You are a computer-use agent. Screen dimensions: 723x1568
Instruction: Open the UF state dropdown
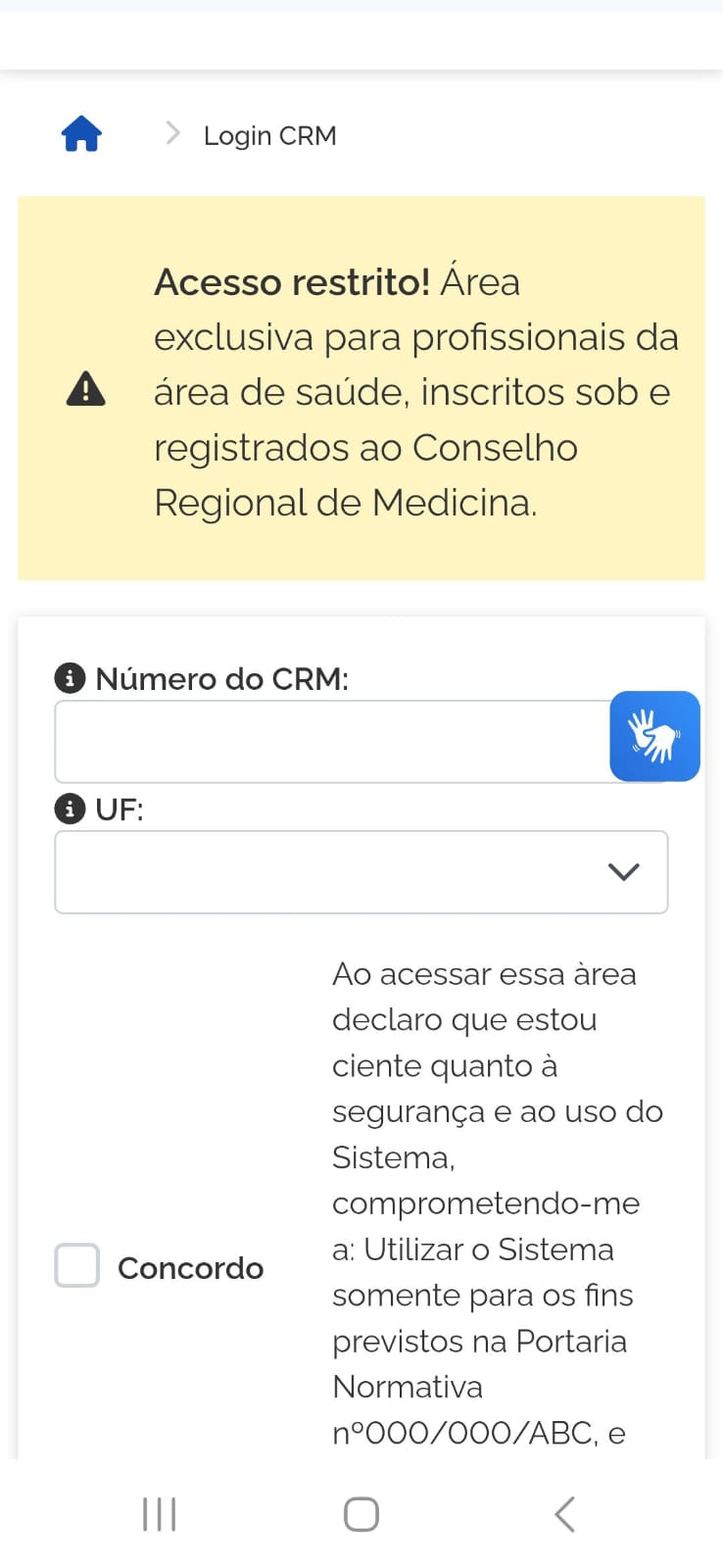[361, 872]
